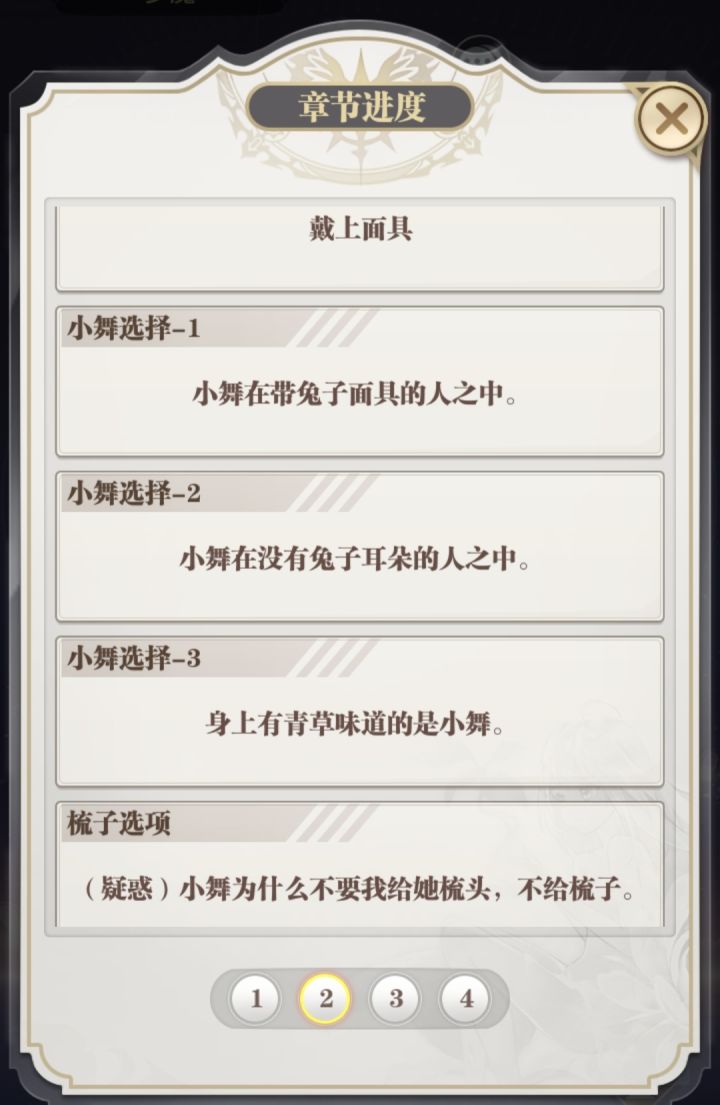Choose the option 小舞在带兔子面具的人之中
The width and height of the screenshot is (720, 1105).
360,392
